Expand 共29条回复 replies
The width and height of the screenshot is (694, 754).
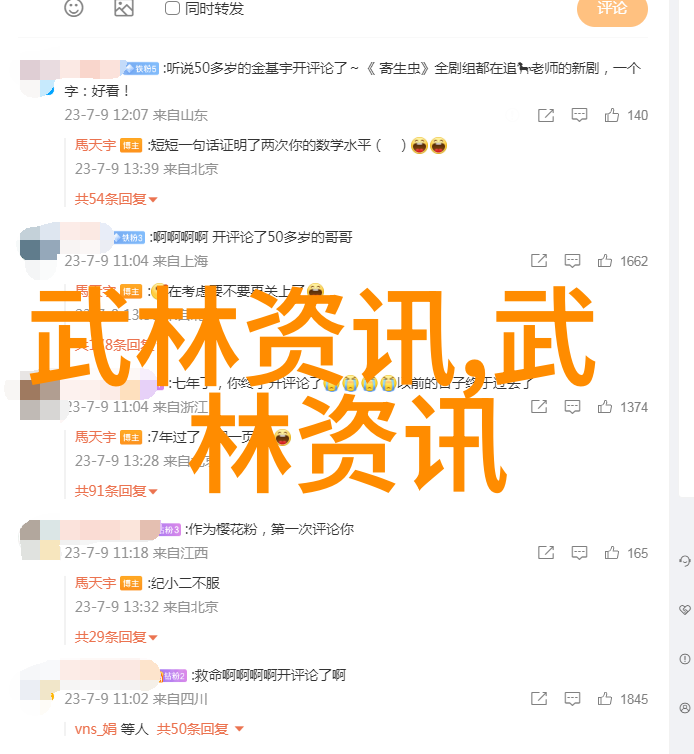116,637
